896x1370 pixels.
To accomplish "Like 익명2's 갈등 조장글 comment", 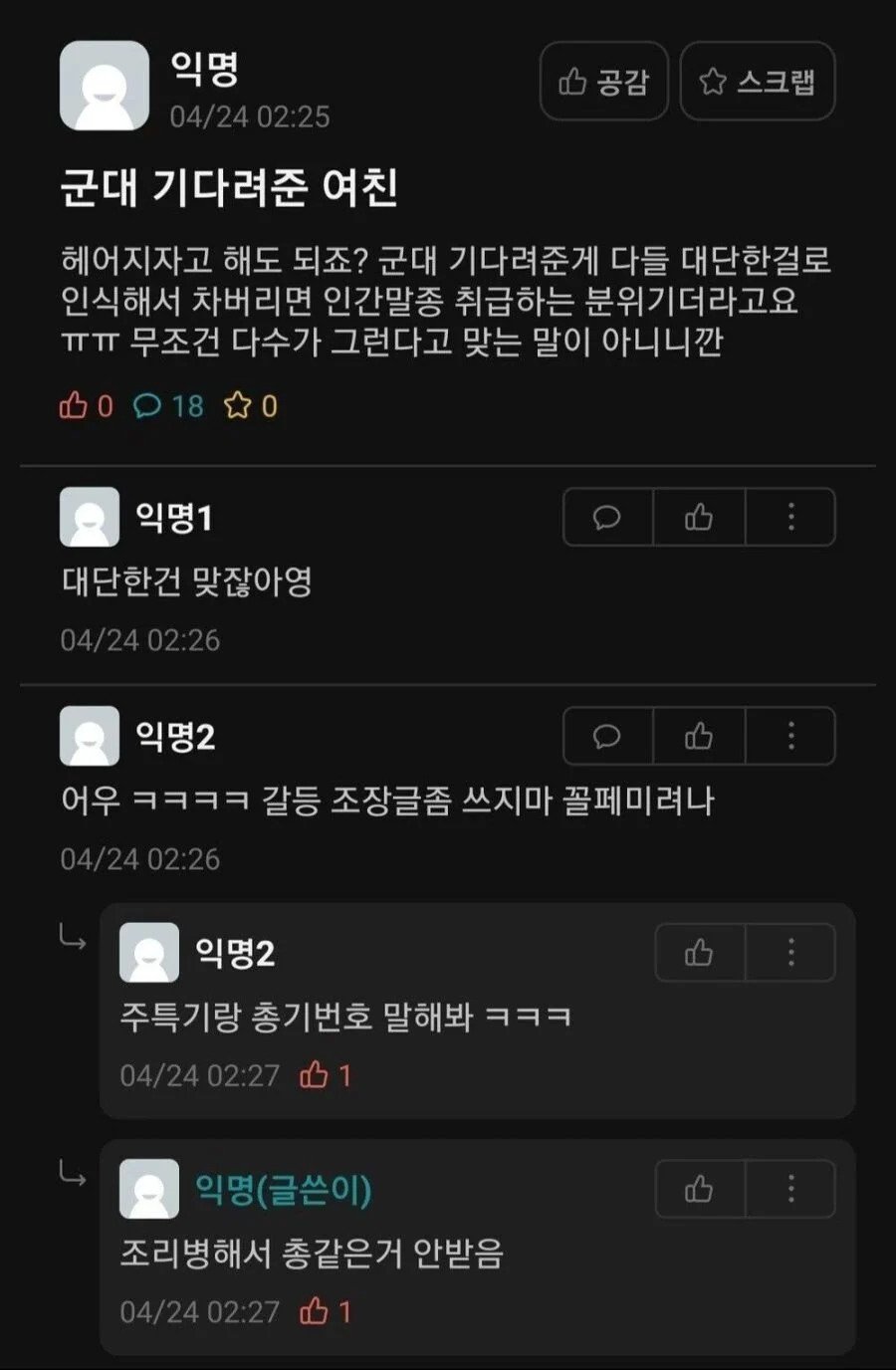I will pyautogui.click(x=699, y=736).
